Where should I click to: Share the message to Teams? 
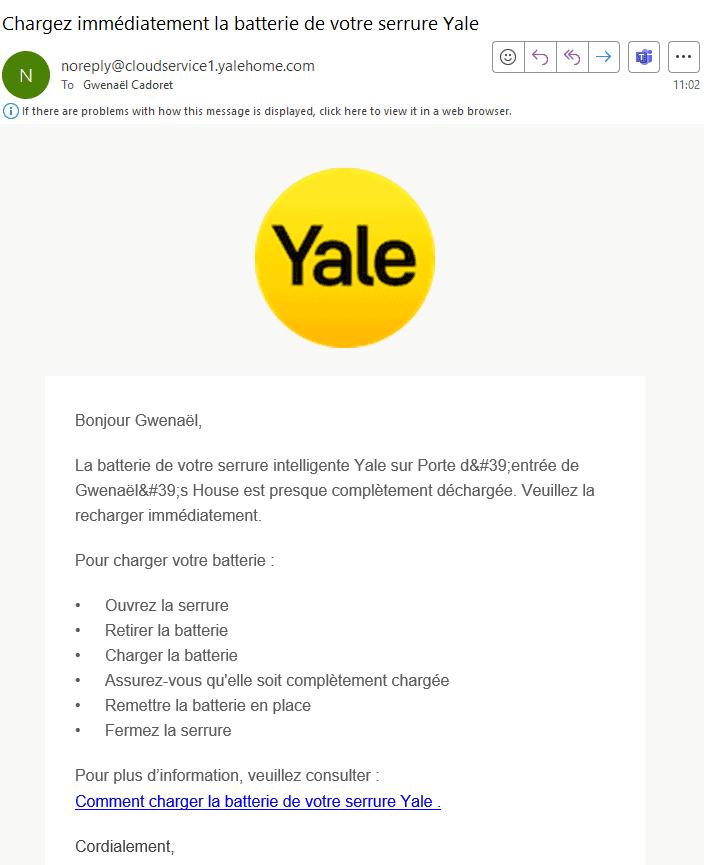click(x=644, y=57)
